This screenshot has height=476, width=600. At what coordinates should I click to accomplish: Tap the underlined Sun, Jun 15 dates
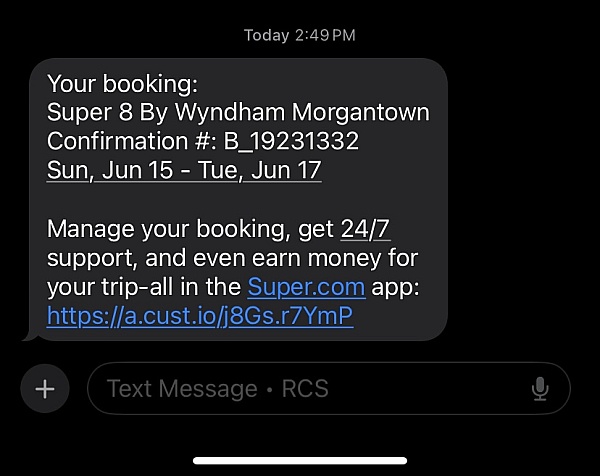click(184, 170)
